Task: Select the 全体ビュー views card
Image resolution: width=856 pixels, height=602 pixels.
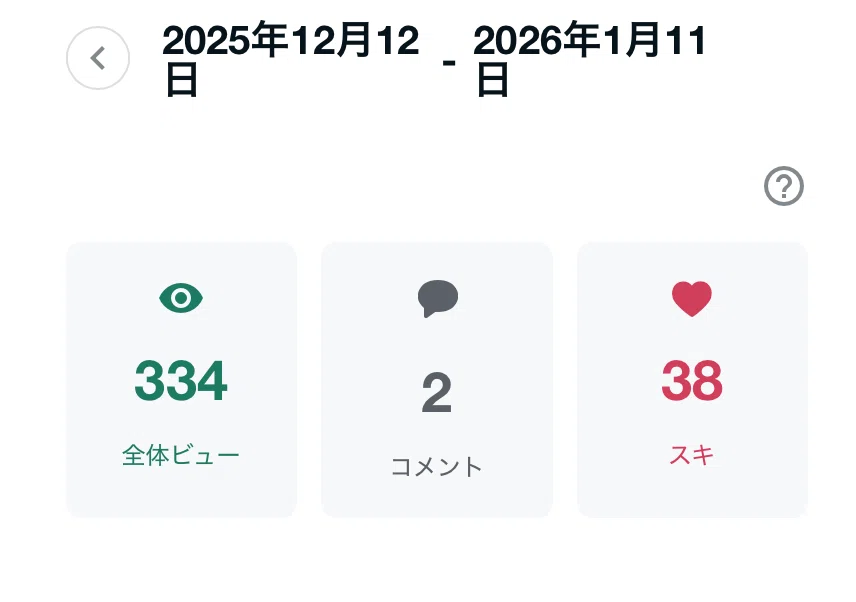Action: [x=181, y=380]
